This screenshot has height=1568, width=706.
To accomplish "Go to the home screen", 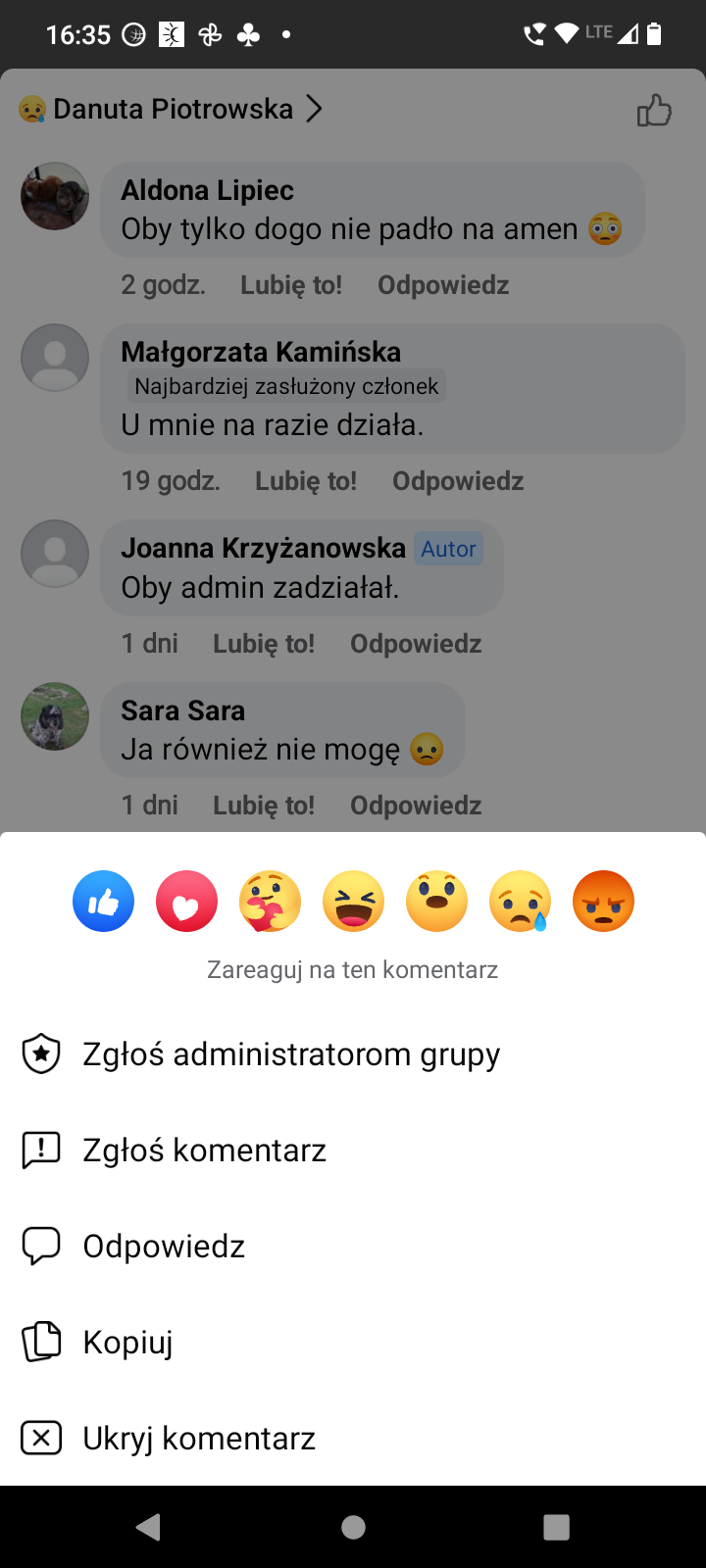I will point(353,1527).
